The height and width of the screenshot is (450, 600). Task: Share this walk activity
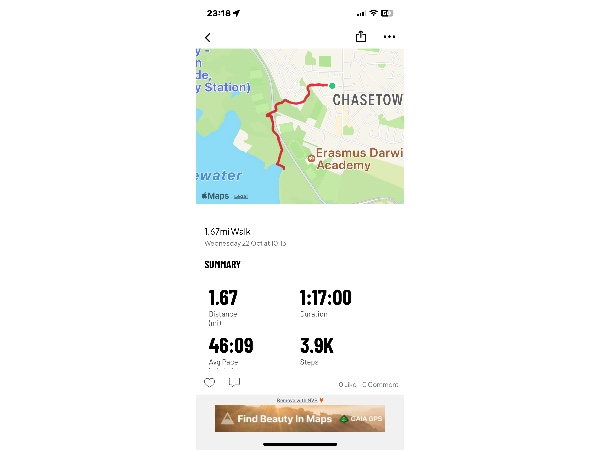pos(361,37)
